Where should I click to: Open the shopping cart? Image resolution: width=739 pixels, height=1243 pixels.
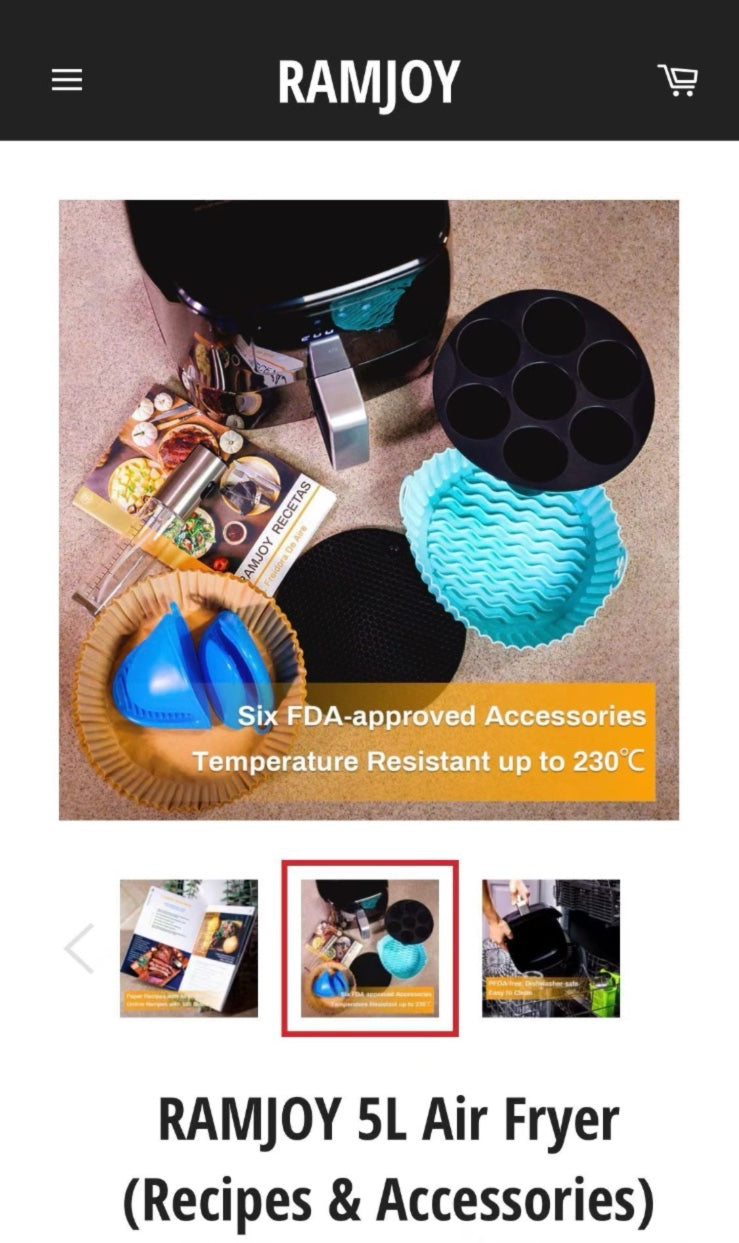tap(677, 80)
